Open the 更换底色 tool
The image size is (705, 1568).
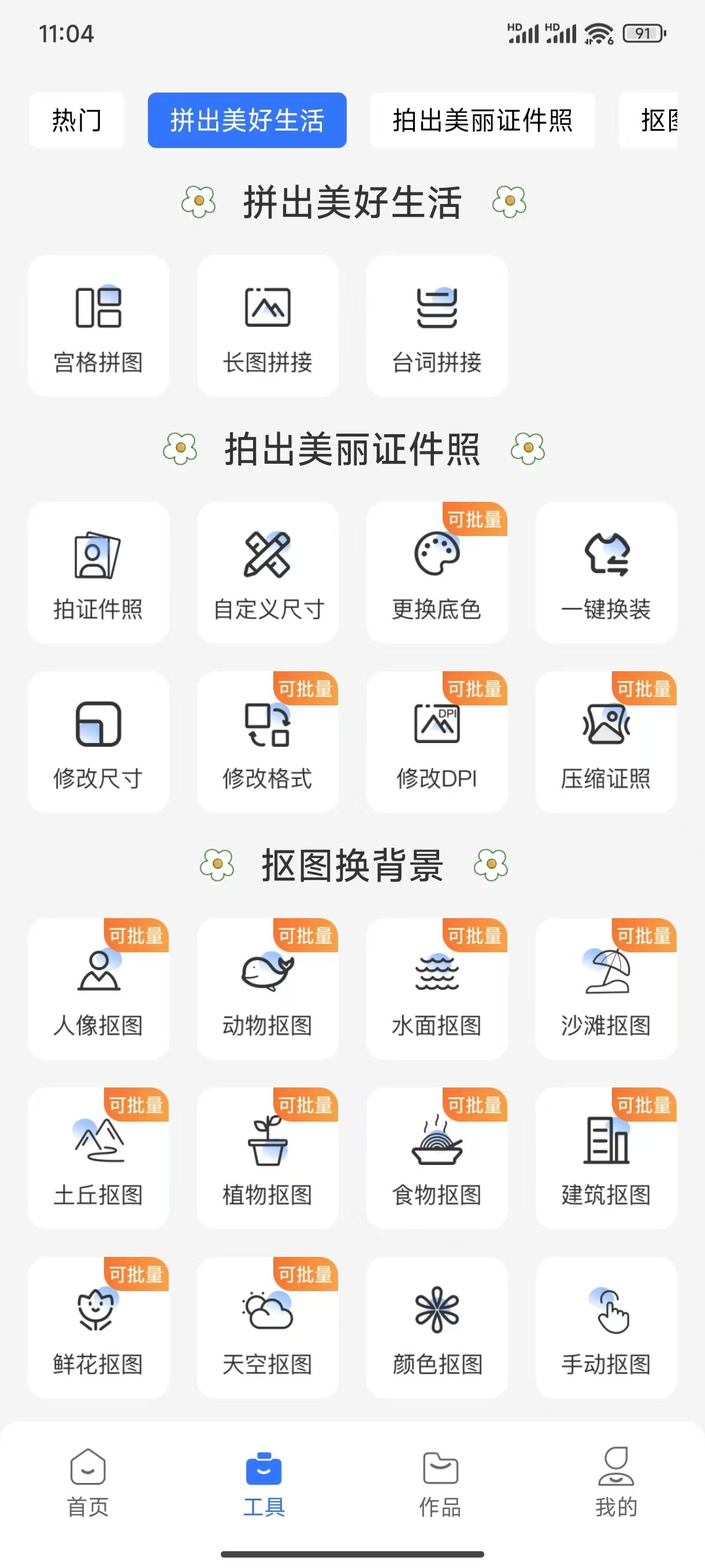[x=437, y=572]
